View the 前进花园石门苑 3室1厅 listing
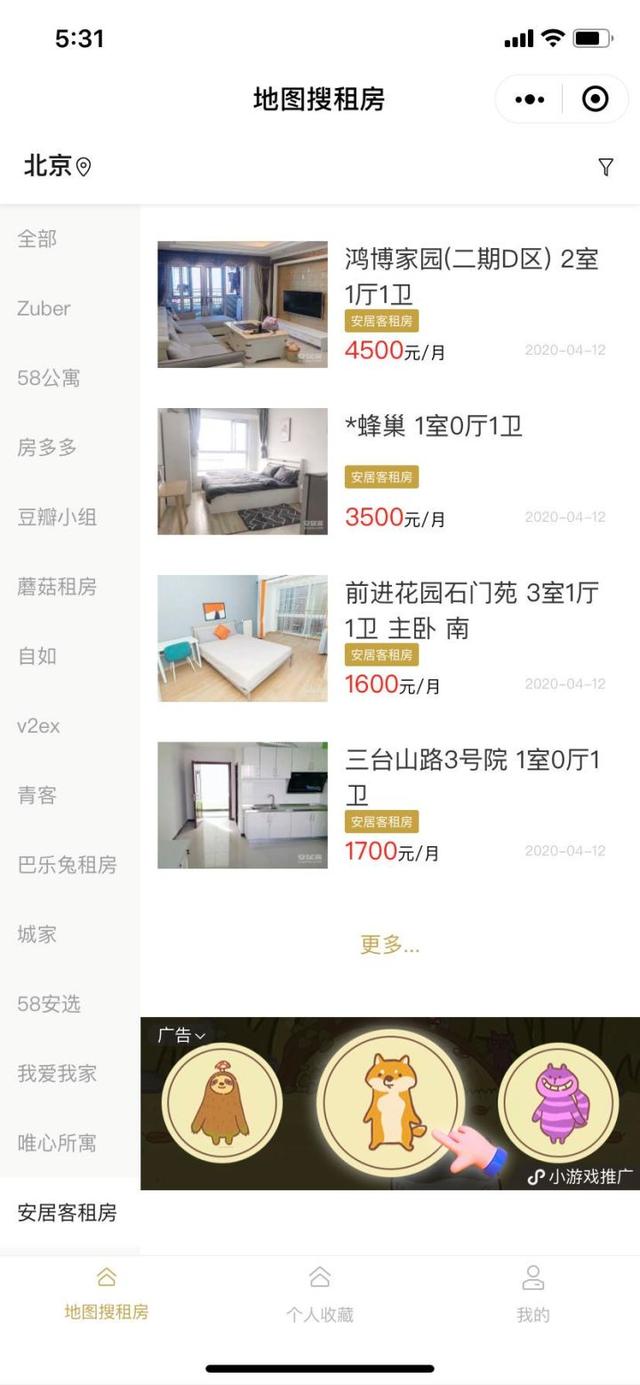 coord(471,610)
